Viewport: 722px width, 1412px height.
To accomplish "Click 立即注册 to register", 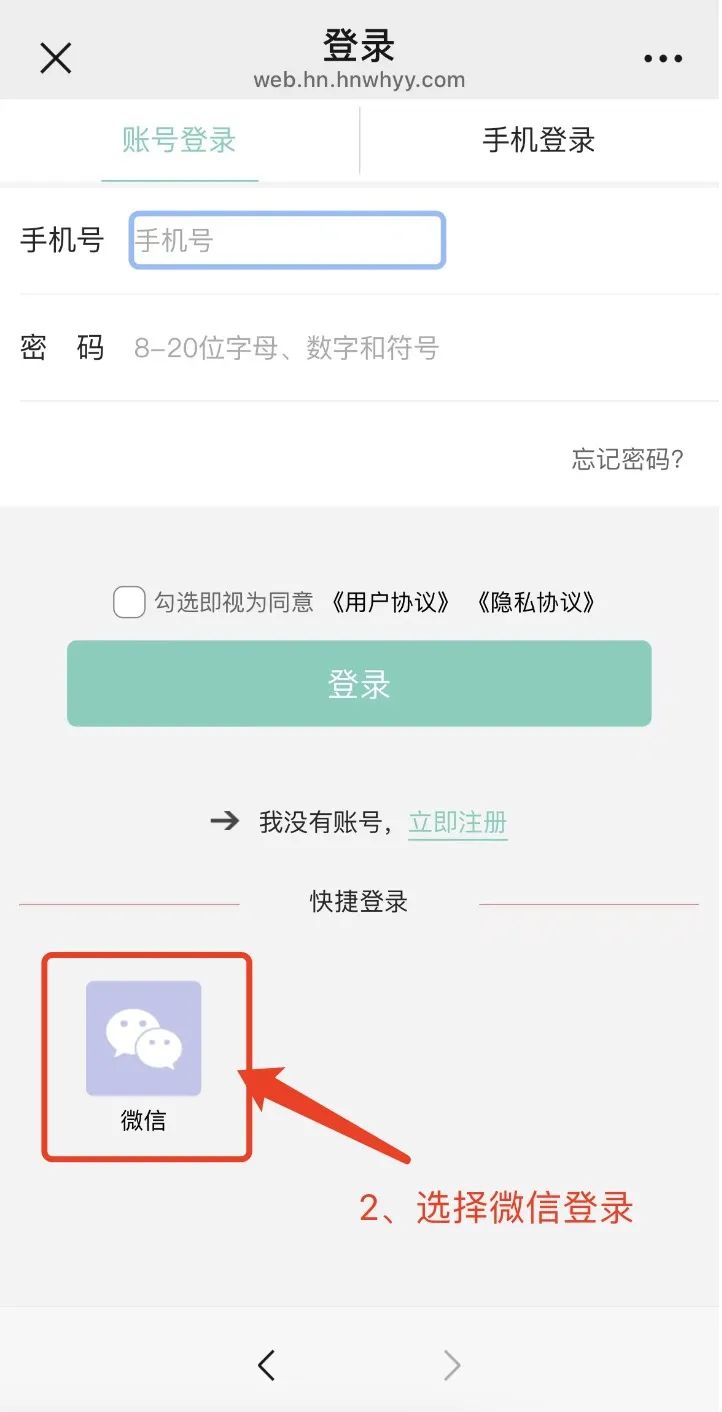I will coord(457,822).
